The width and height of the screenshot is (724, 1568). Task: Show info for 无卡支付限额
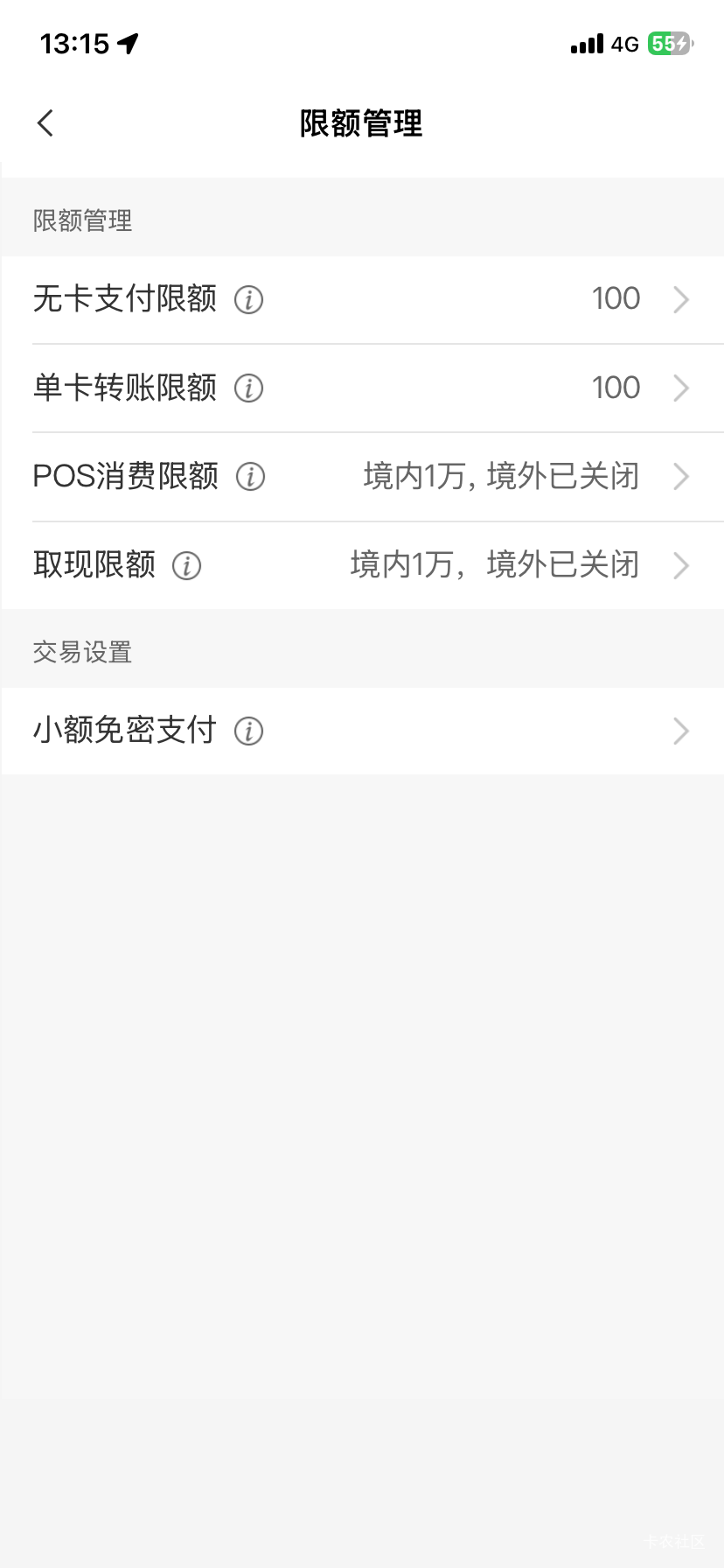(248, 300)
